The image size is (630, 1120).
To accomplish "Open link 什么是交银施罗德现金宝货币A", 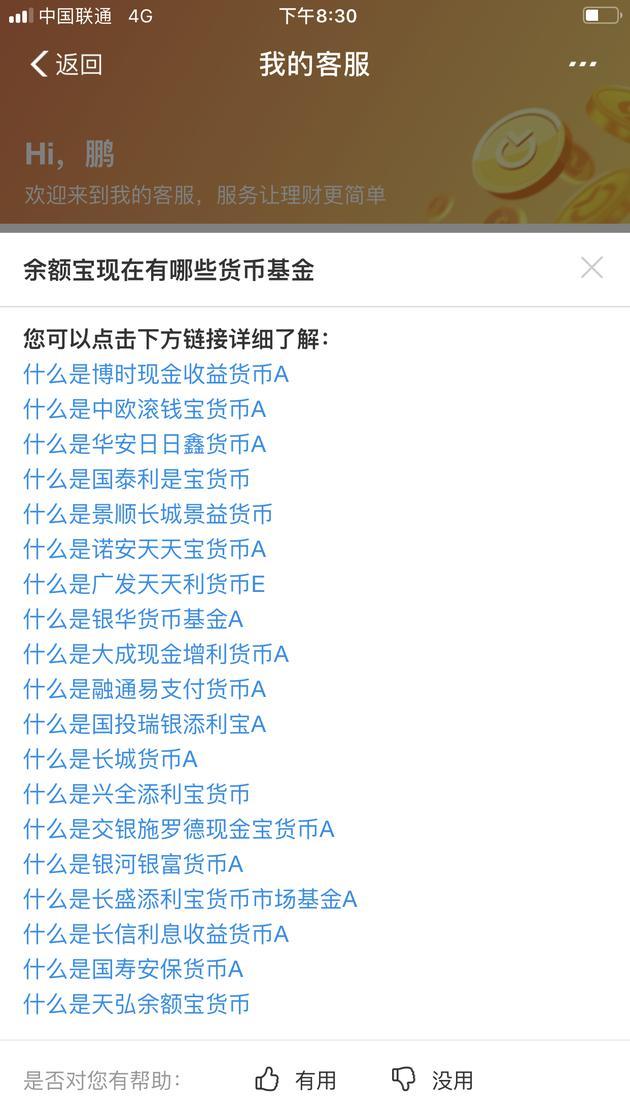I will [x=179, y=829].
